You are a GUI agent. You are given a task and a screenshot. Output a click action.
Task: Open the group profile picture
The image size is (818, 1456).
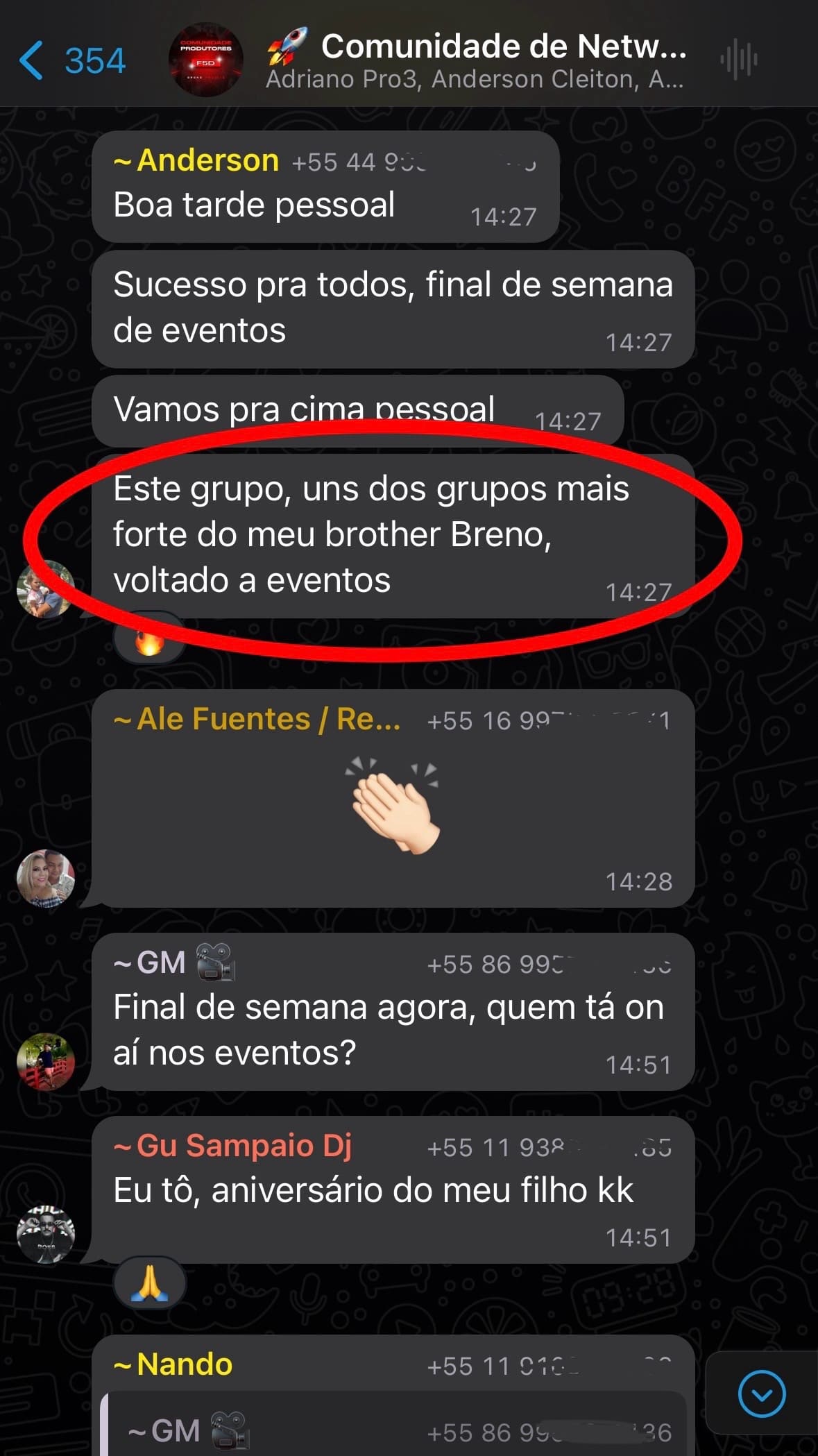click(206, 60)
